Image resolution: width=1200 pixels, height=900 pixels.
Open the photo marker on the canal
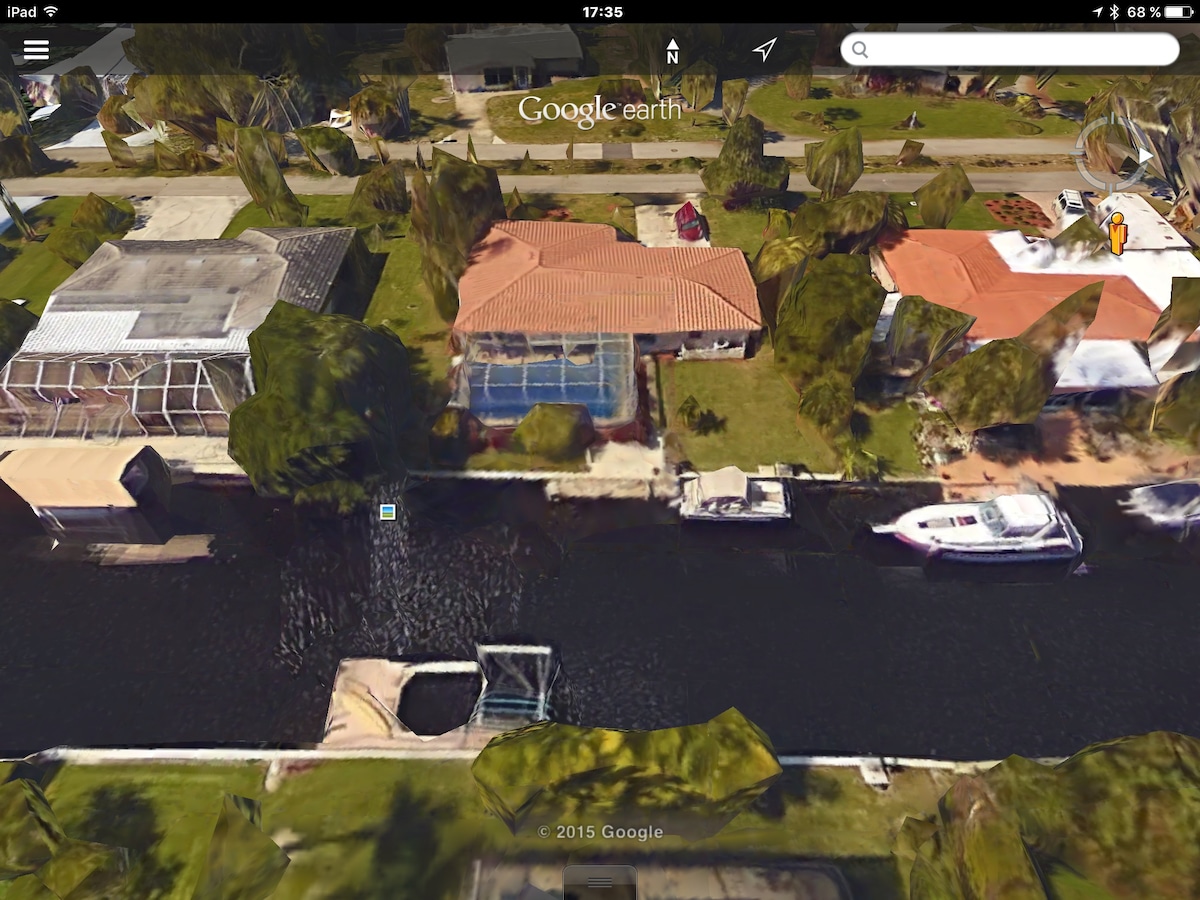[x=388, y=512]
